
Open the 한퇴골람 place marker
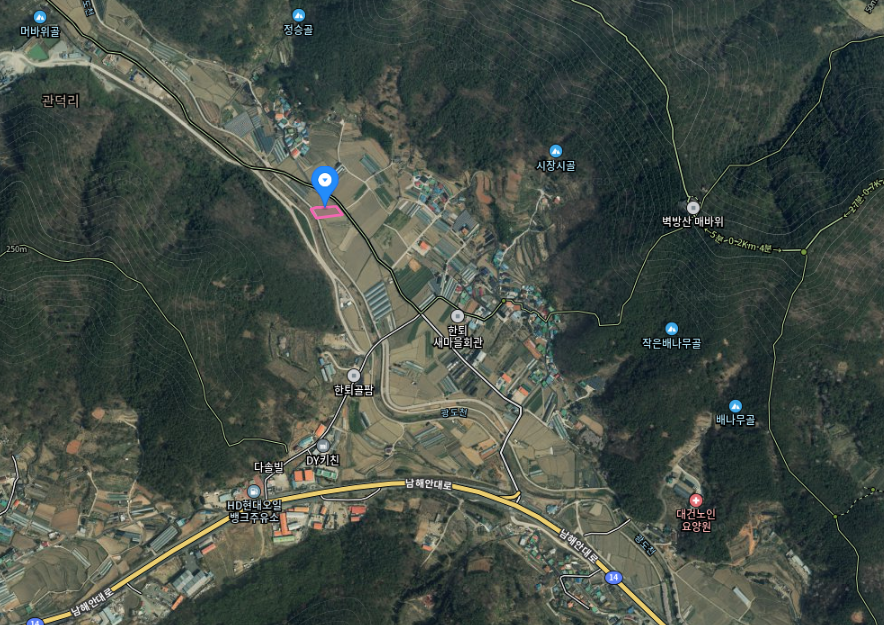pos(353,376)
